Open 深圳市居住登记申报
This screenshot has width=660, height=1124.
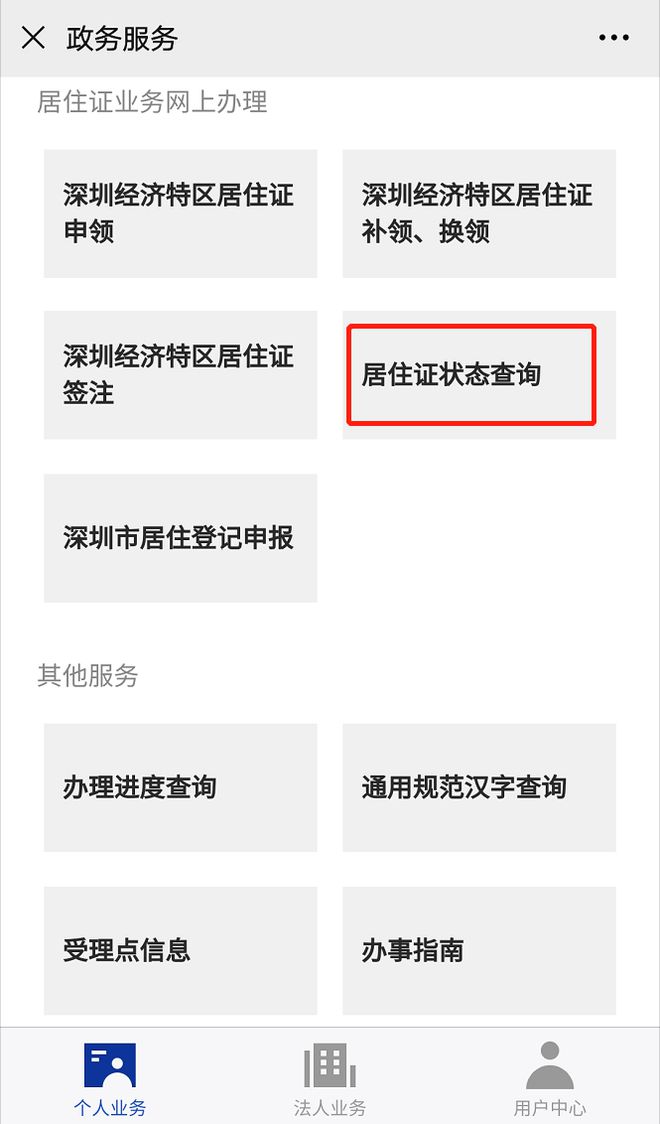[x=181, y=538]
